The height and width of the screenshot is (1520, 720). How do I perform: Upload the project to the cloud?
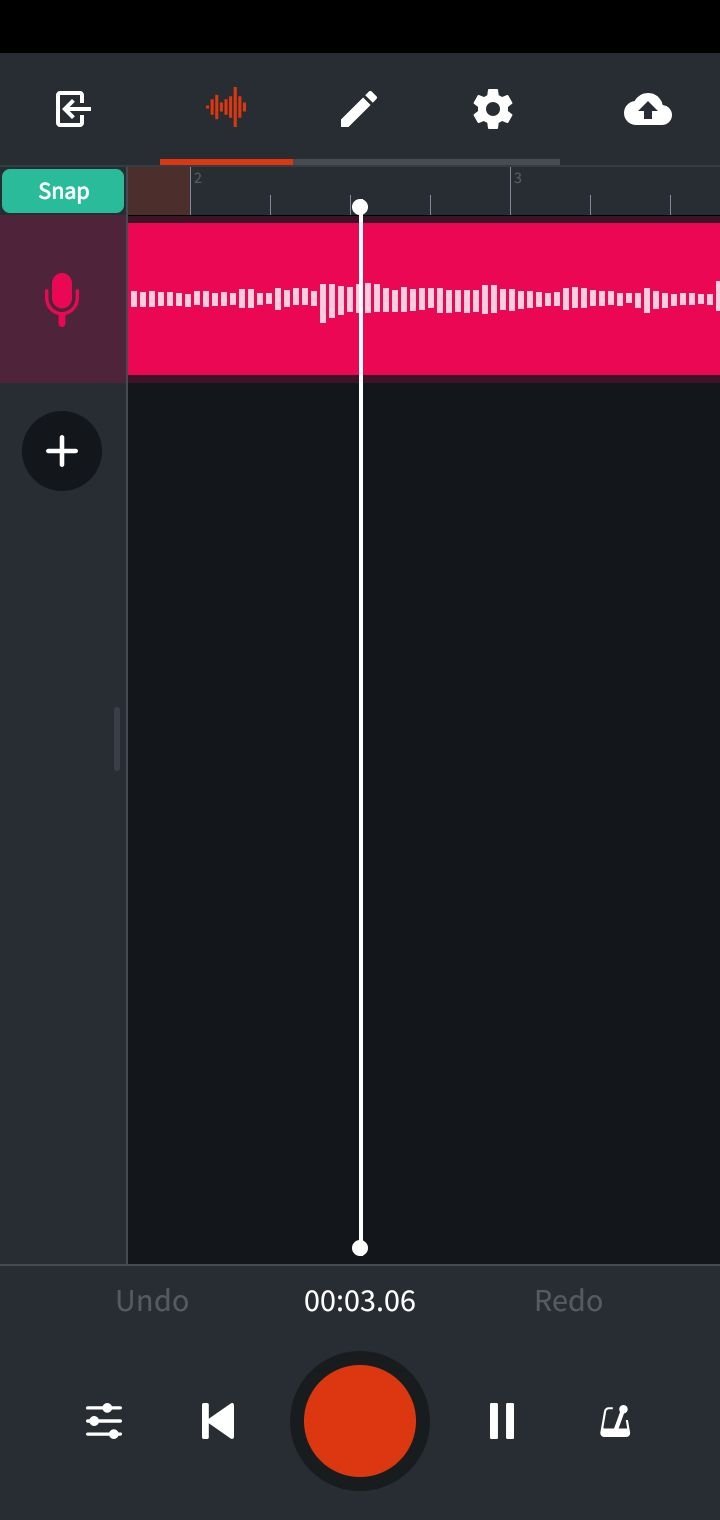click(647, 109)
